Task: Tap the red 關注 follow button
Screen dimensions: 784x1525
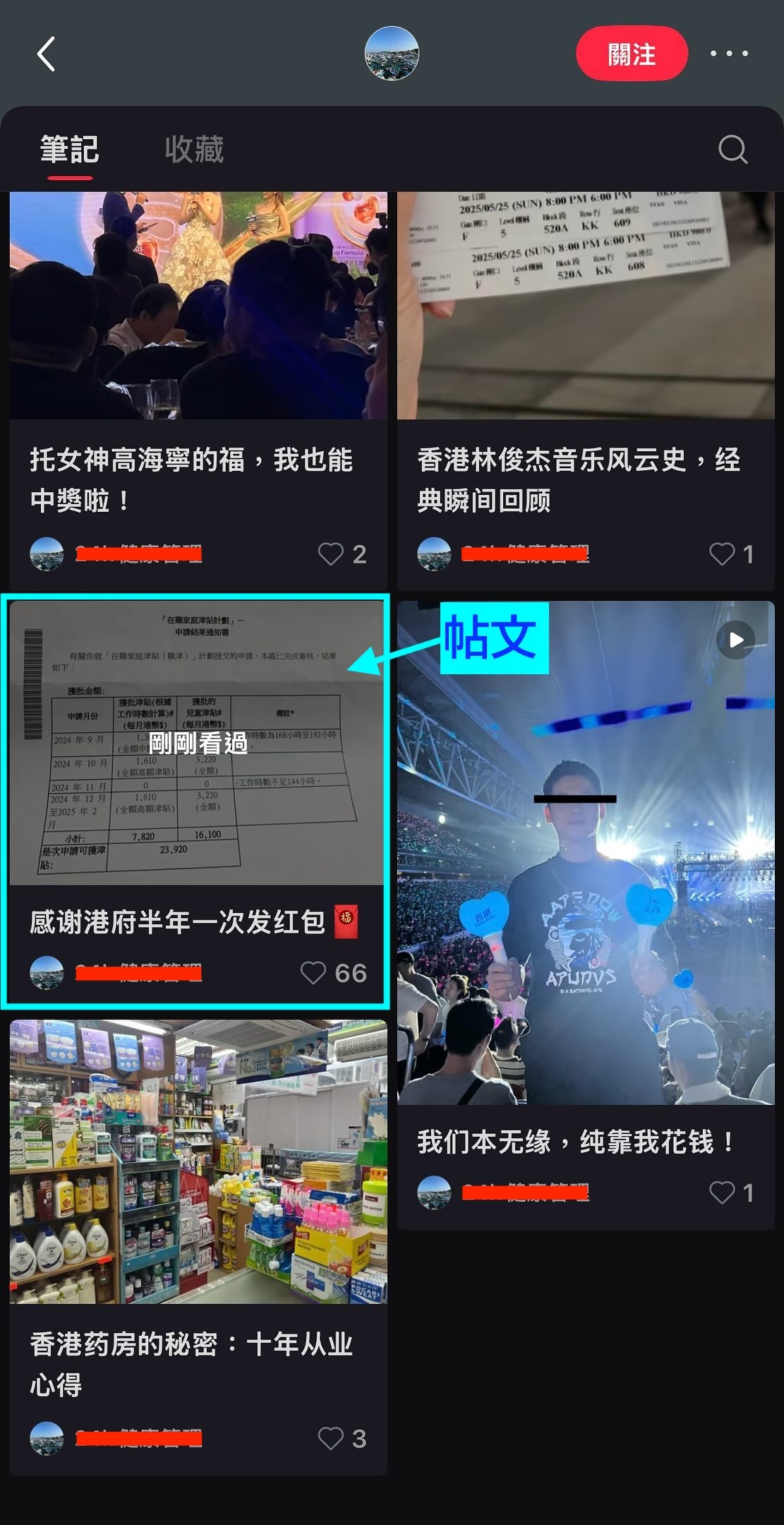Action: [632, 54]
